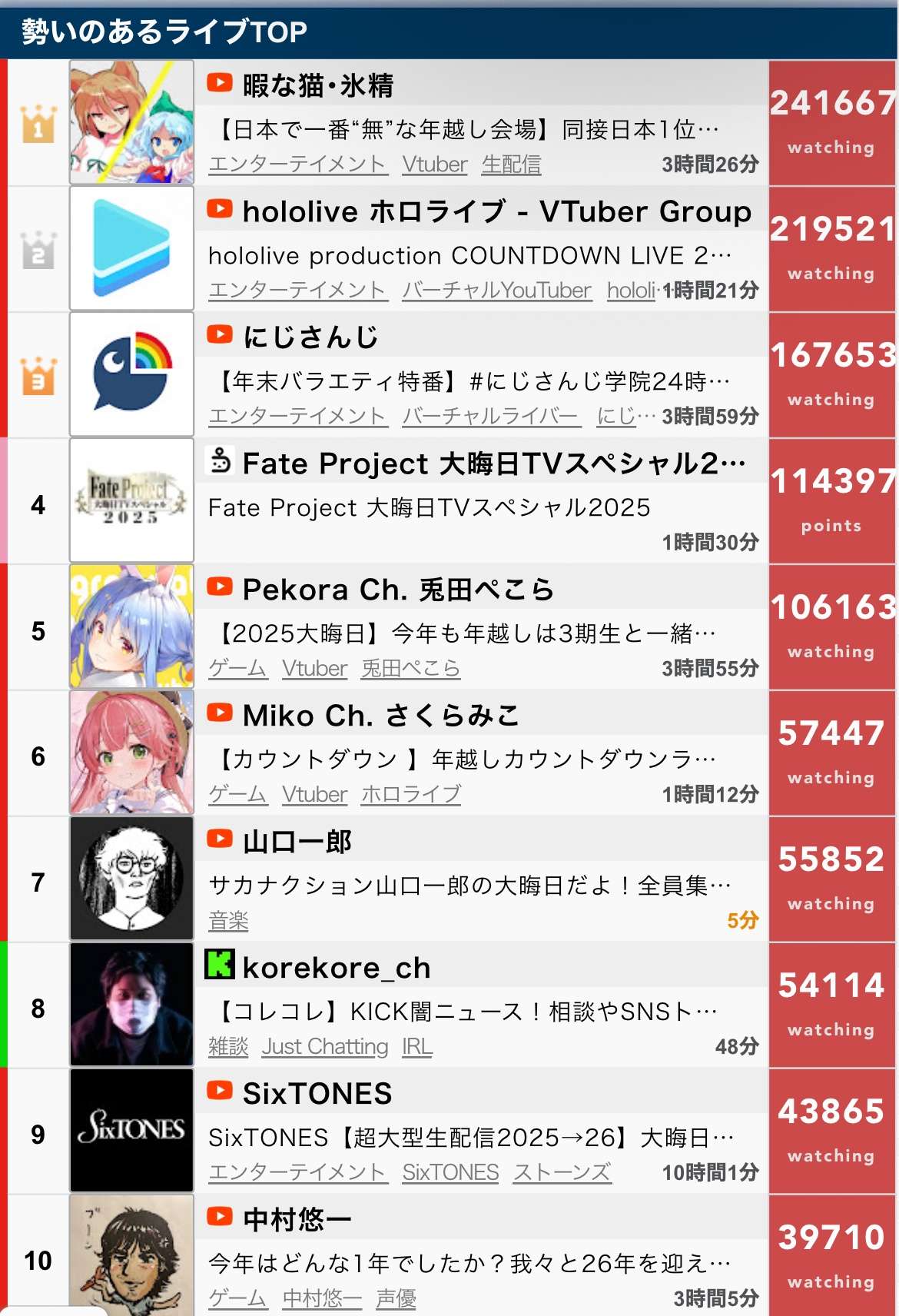The height and width of the screenshot is (1316, 899).
Task: Select the ホロライブ tag under Miko Ch.
Action: click(410, 794)
